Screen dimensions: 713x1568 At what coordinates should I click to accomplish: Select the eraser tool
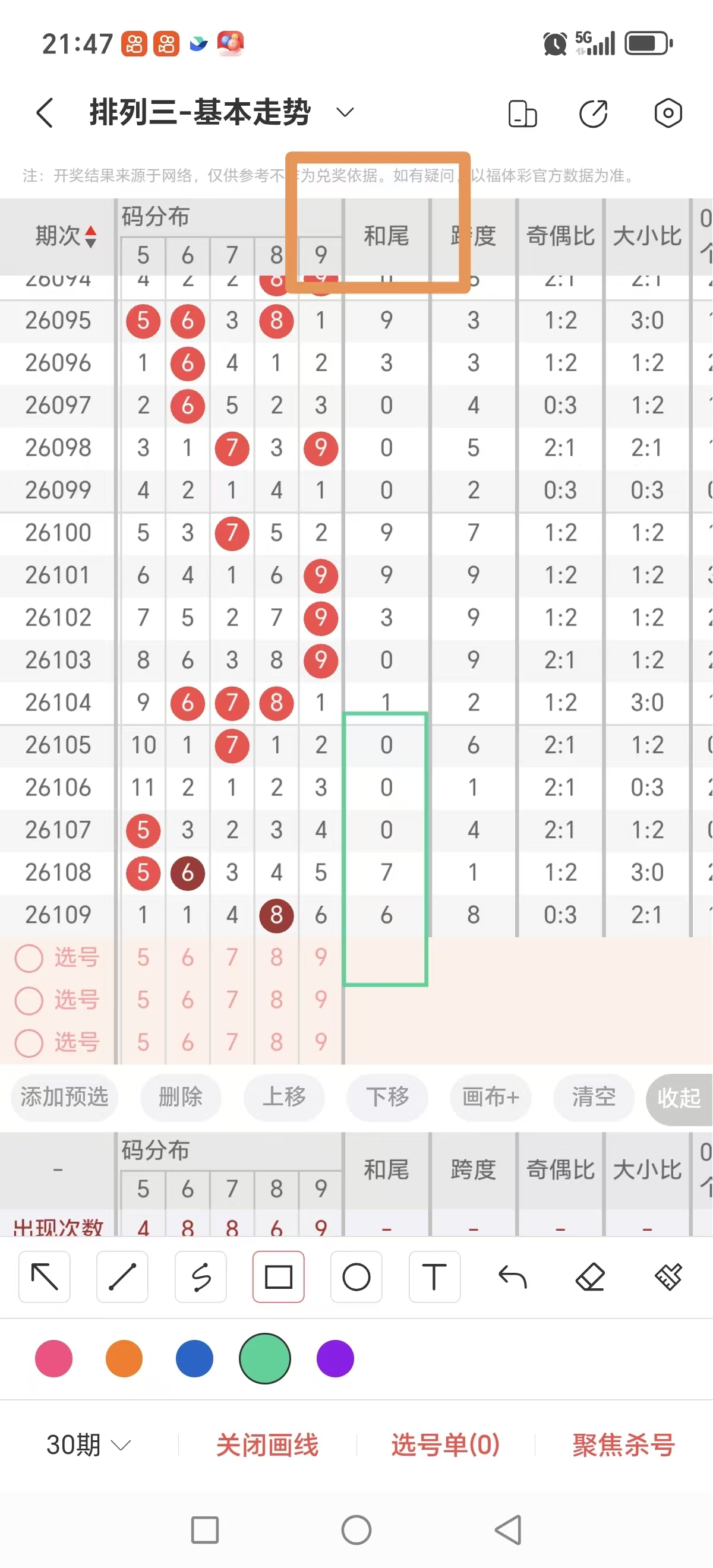click(x=590, y=1277)
